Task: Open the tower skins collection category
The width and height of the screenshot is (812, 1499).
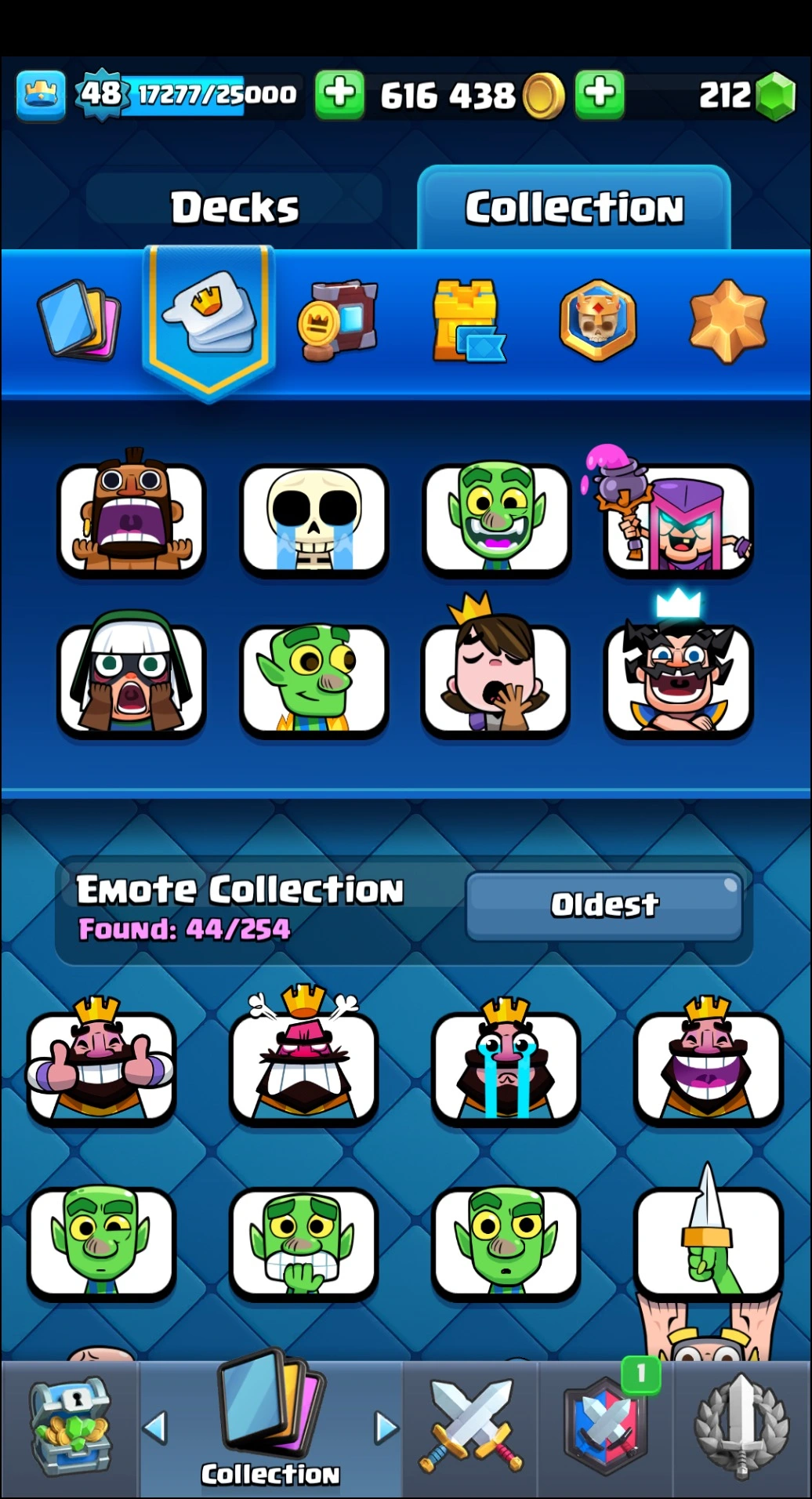Action: (468, 320)
